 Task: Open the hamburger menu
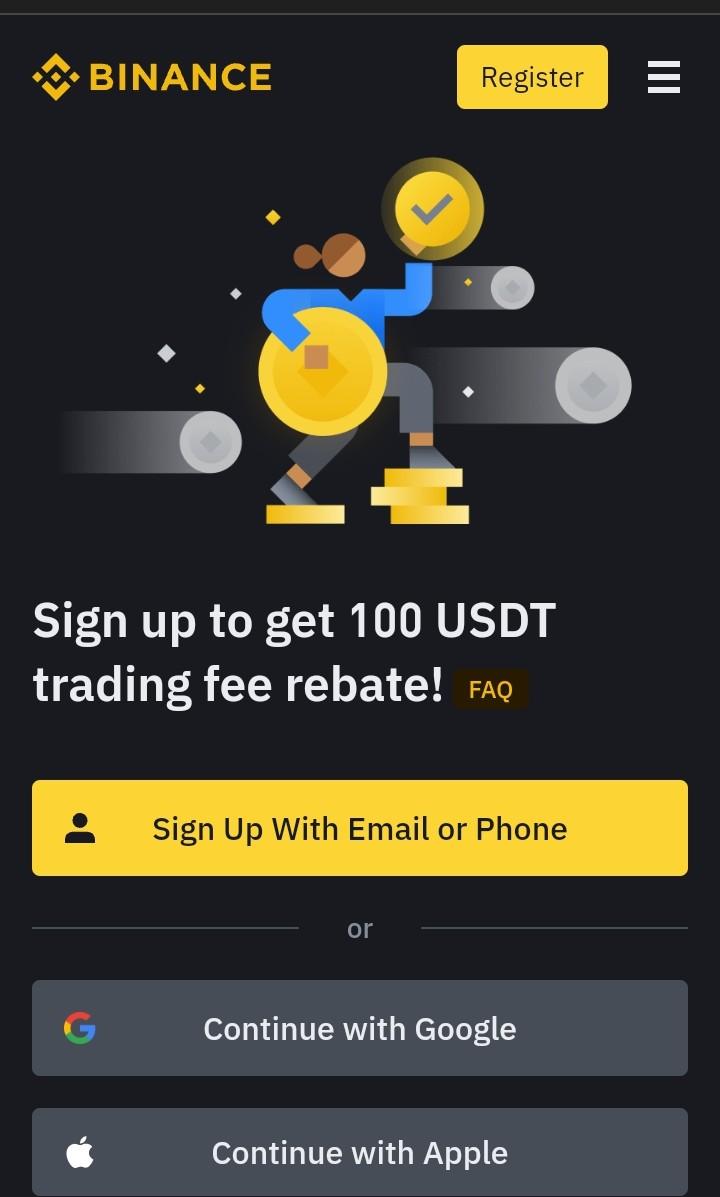click(x=663, y=77)
